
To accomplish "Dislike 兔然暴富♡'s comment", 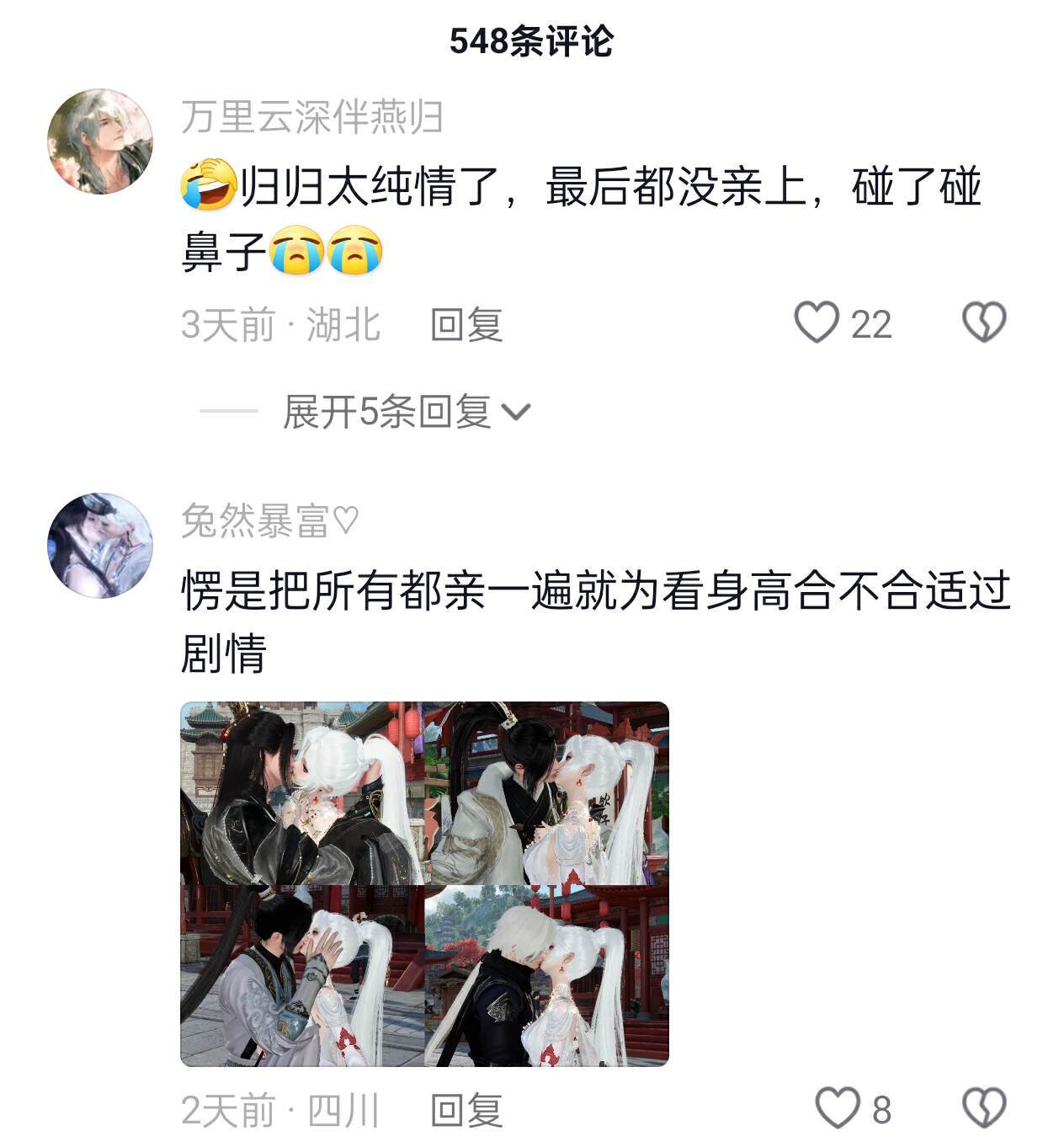I will (x=984, y=1108).
